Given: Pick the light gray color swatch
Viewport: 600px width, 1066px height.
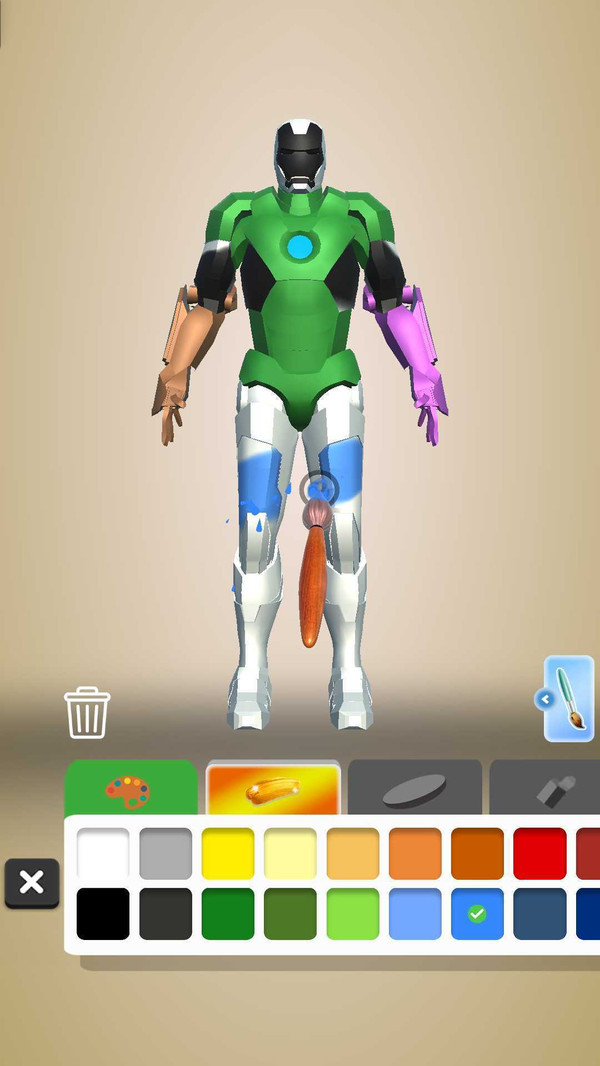Looking at the screenshot, I should pyautogui.click(x=165, y=853).
